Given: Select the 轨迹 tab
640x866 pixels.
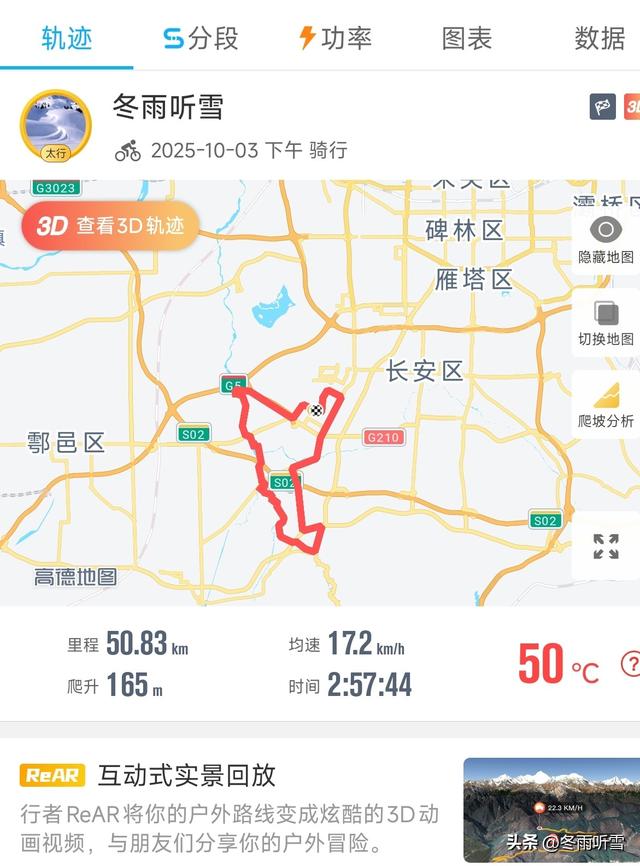Looking at the screenshot, I should coord(67,38).
